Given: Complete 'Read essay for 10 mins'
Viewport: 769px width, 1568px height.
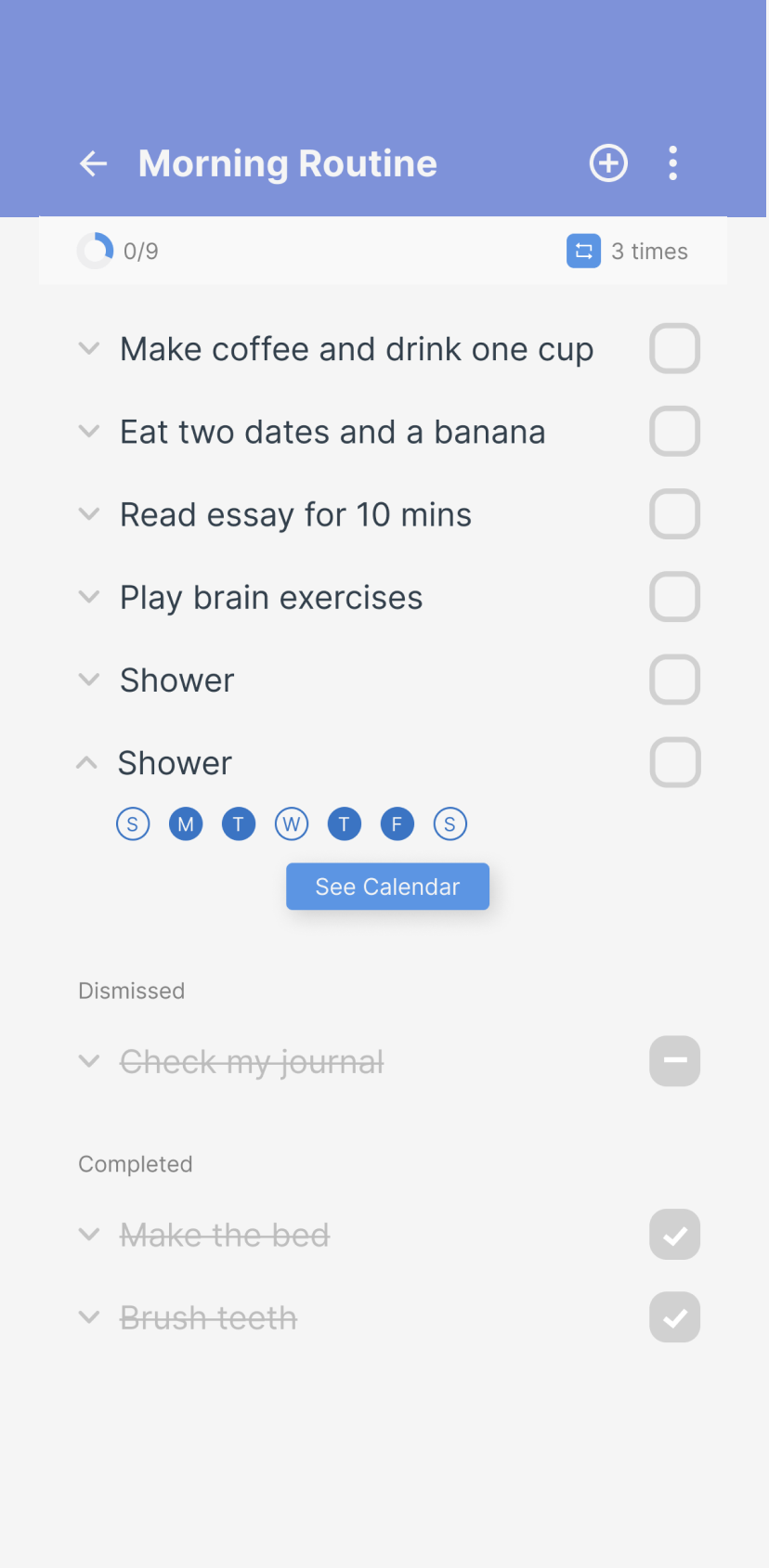Looking at the screenshot, I should 674,513.
